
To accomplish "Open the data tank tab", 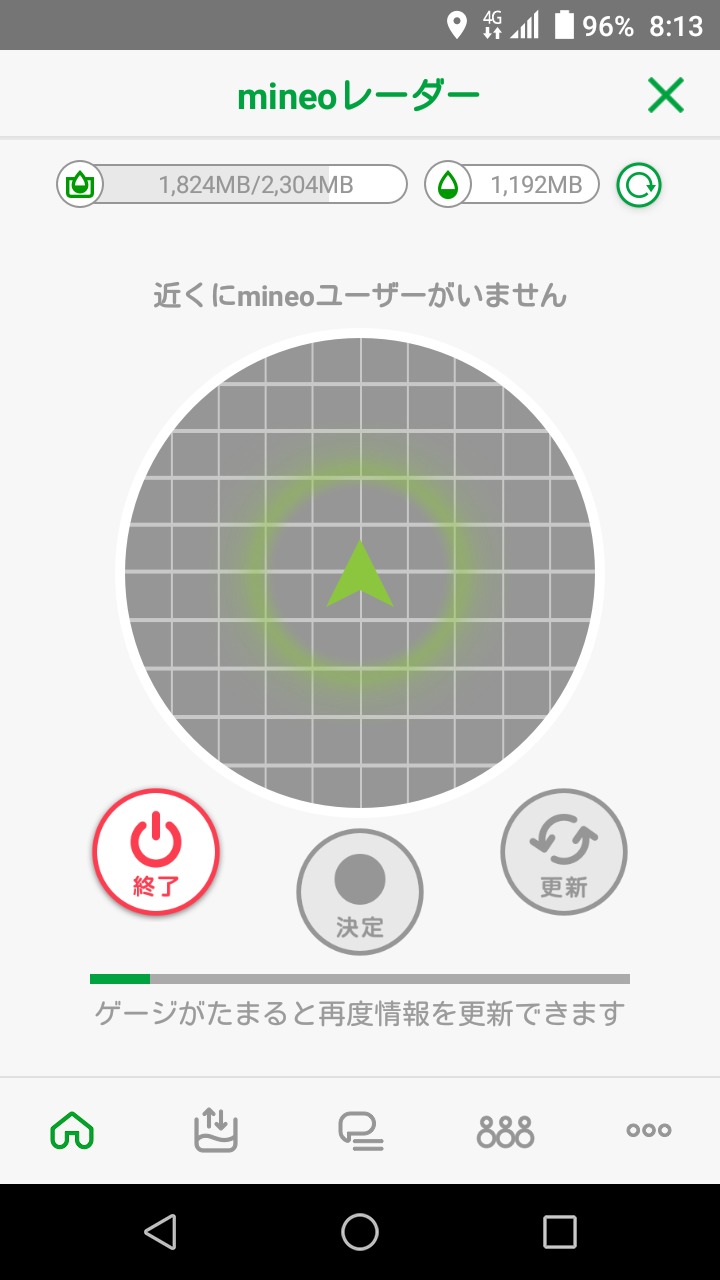I will [216, 1131].
